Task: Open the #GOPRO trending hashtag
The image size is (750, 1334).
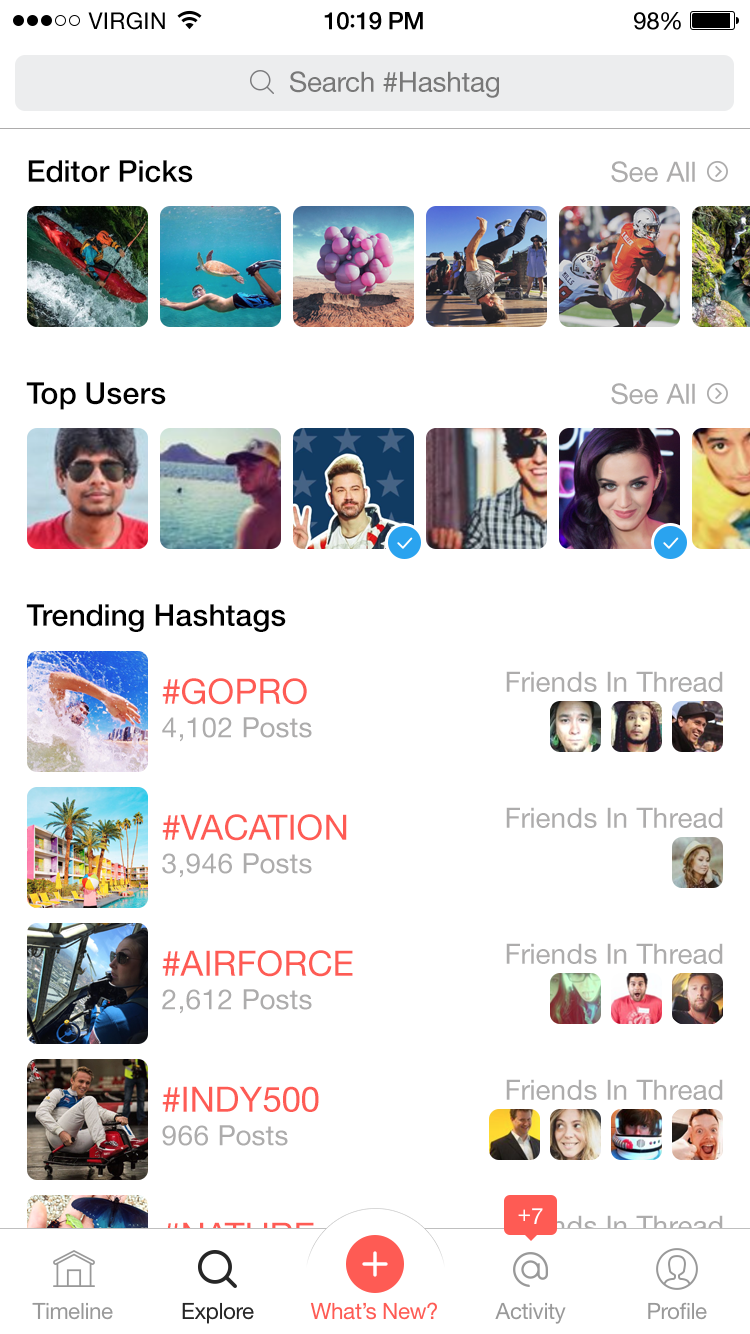Action: pyautogui.click(x=234, y=692)
